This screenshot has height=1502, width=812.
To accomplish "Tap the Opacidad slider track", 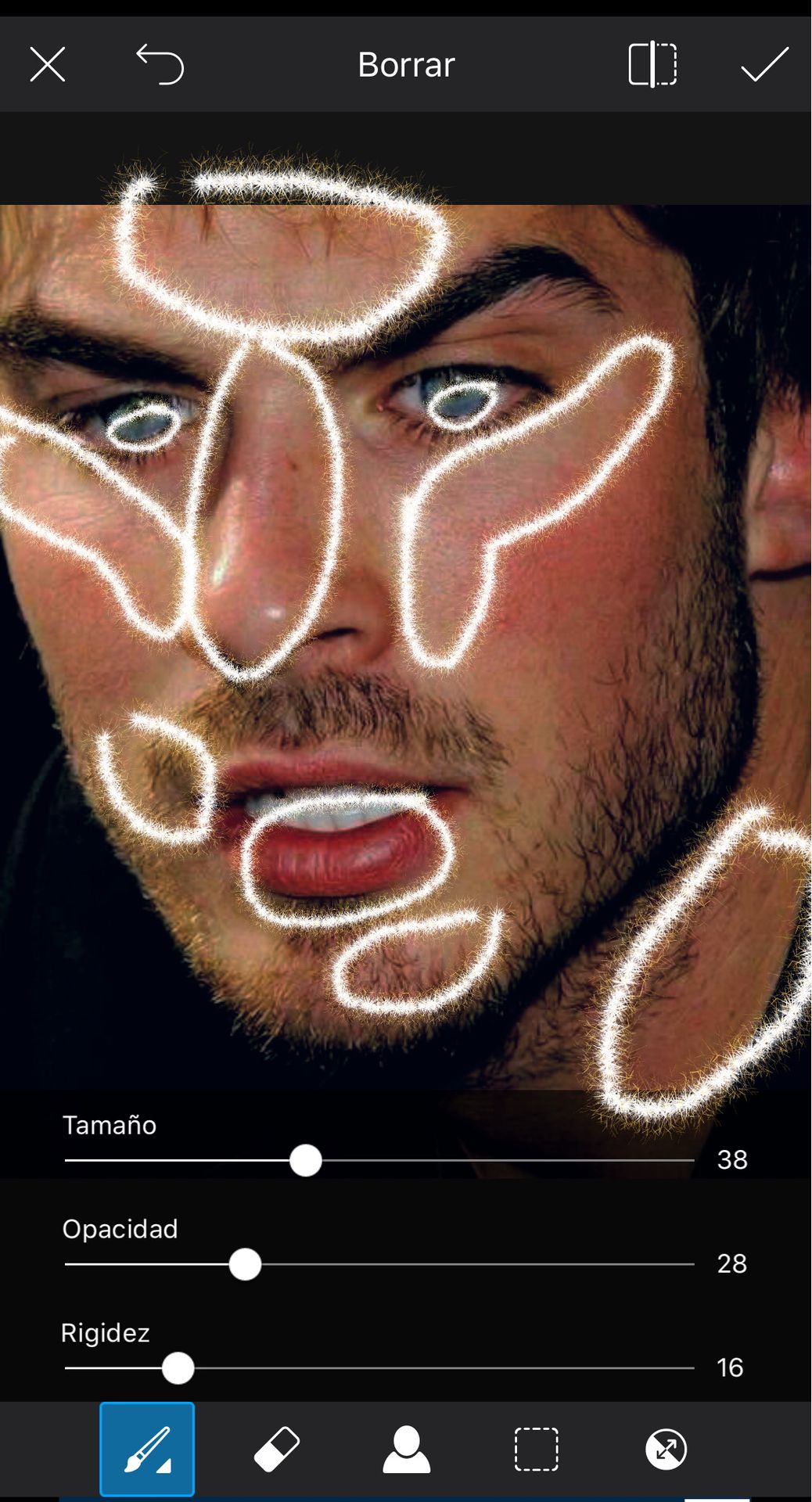I will tap(379, 1264).
